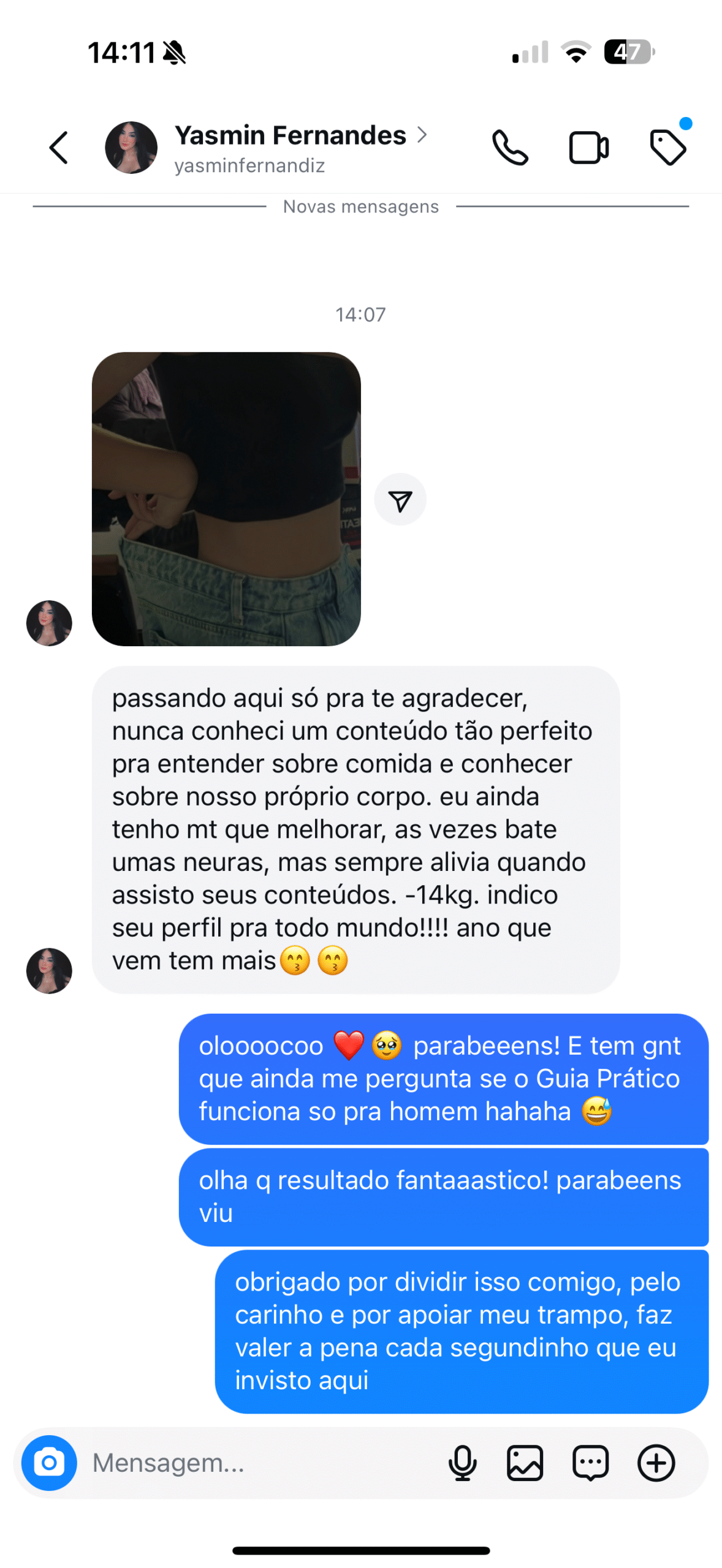This screenshot has width=722, height=1568.
Task: Start a video call with Yasmin
Action: pos(588,148)
